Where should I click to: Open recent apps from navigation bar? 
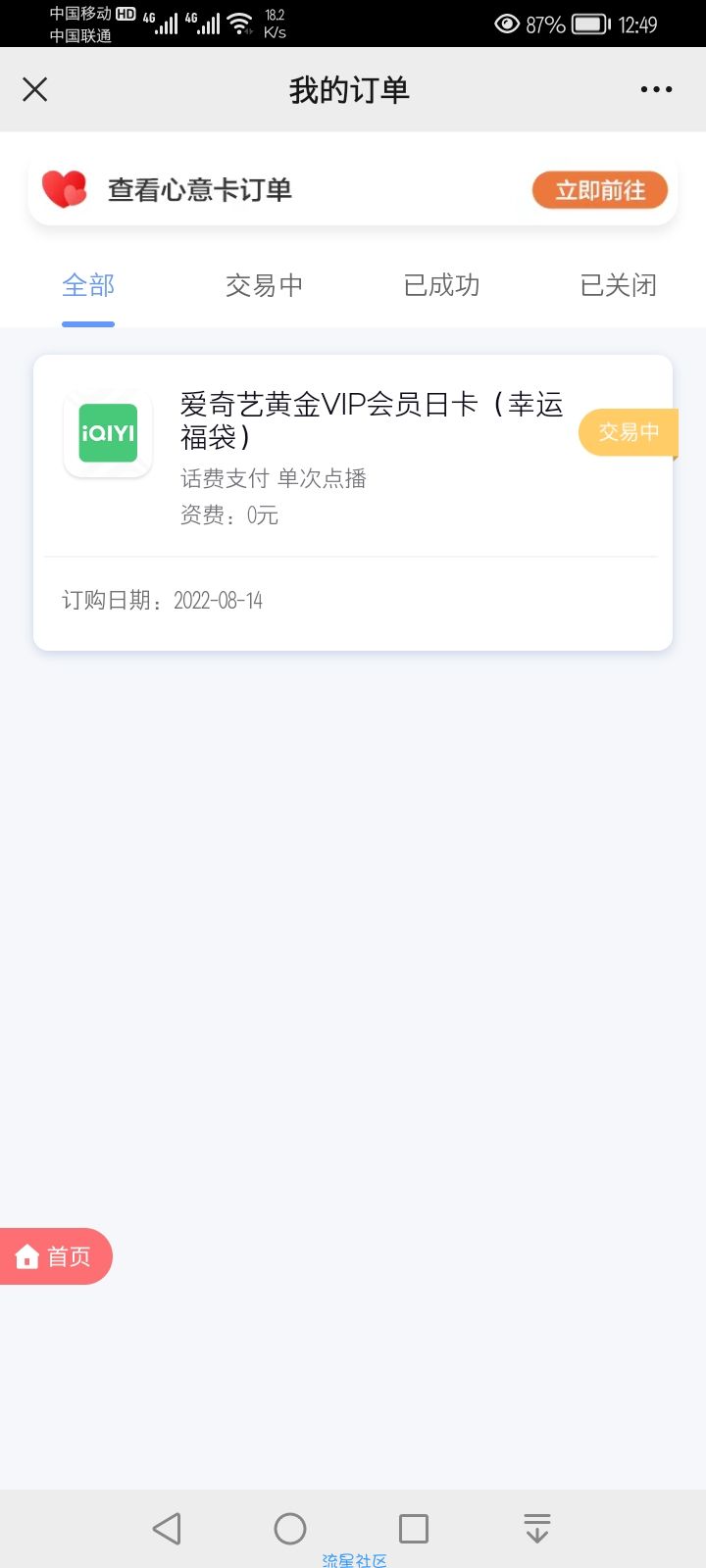tap(414, 1529)
